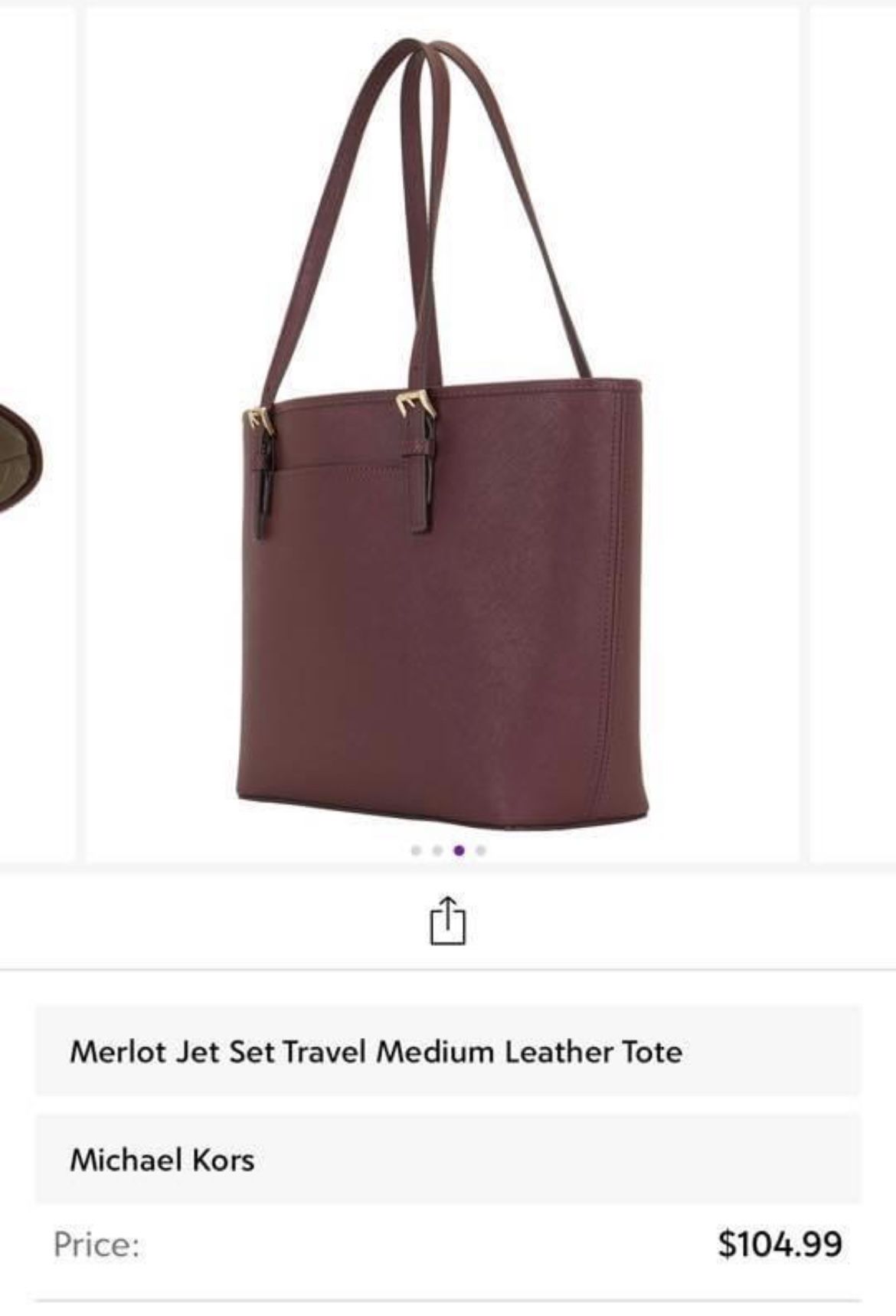
Task: Jump to the first image via page dots
Action: (416, 850)
